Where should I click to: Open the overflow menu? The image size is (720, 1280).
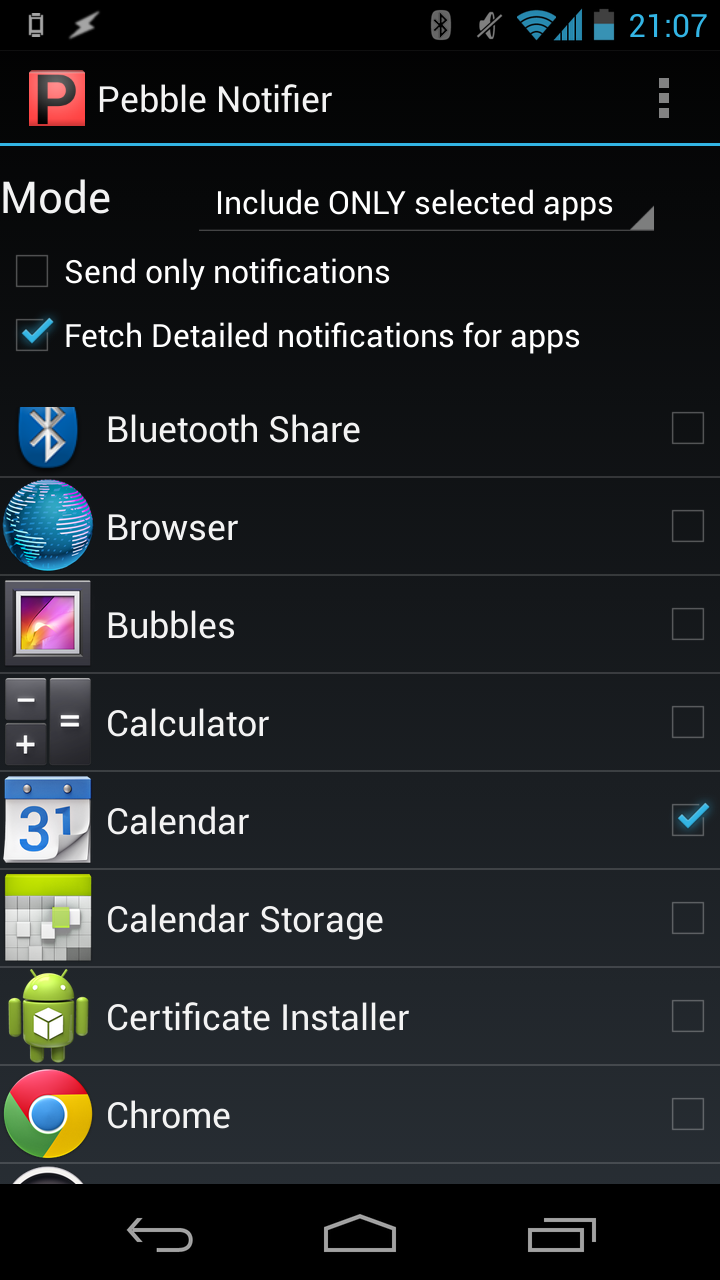pyautogui.click(x=664, y=99)
